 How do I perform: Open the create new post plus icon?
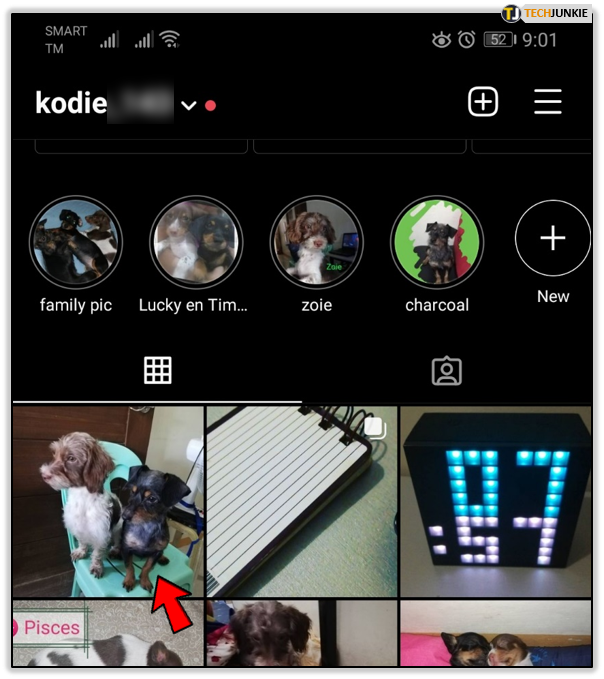click(483, 102)
